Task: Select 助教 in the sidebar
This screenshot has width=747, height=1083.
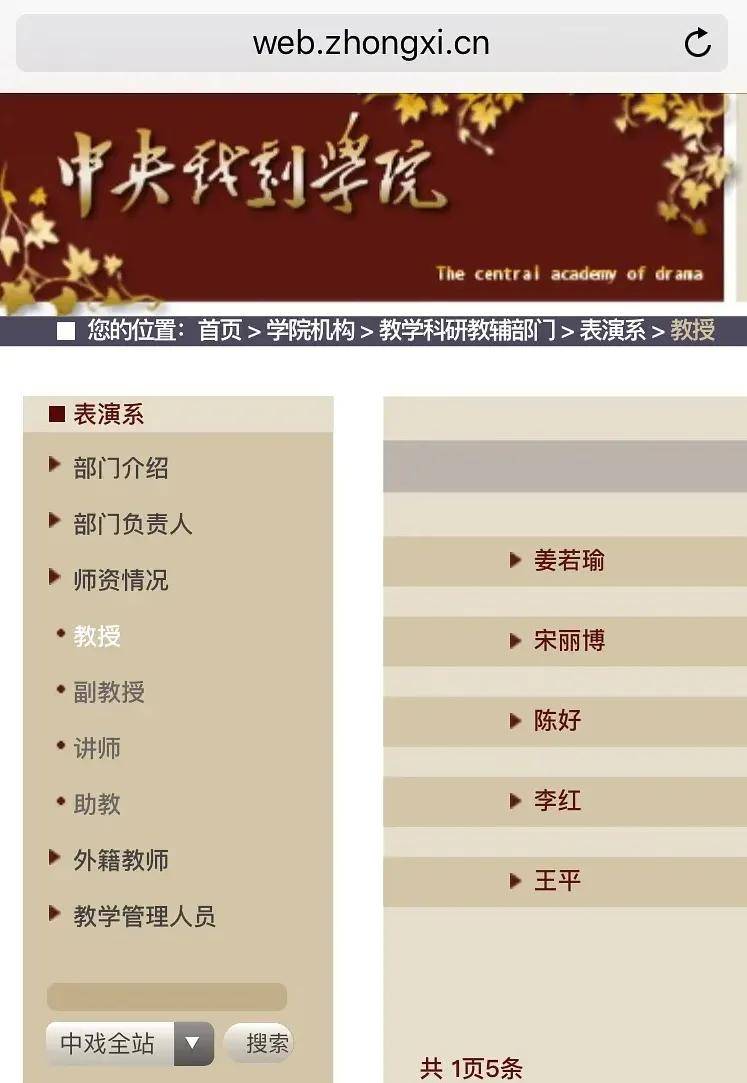Action: tap(97, 804)
